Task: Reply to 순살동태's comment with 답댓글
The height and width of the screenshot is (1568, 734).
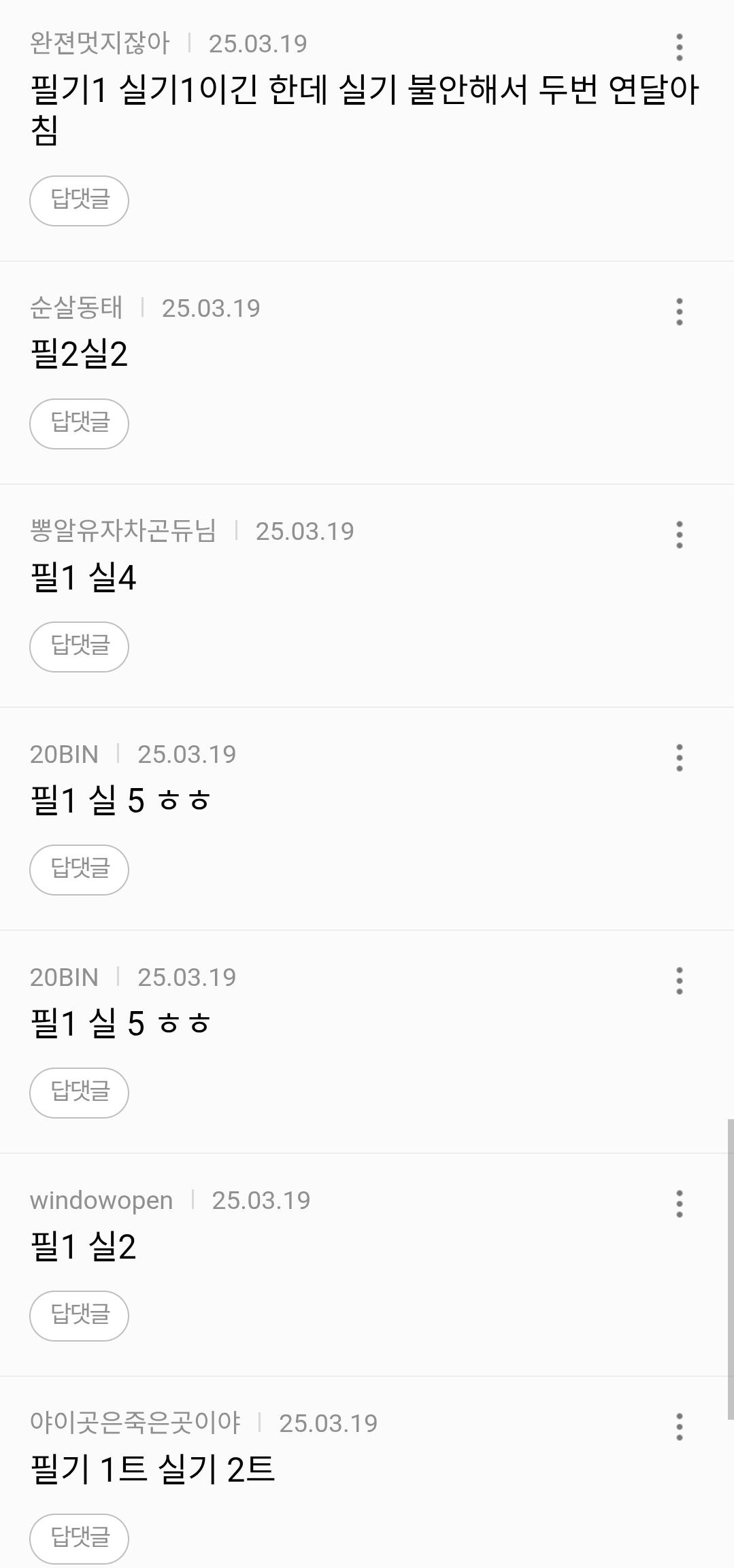Action: tap(79, 424)
